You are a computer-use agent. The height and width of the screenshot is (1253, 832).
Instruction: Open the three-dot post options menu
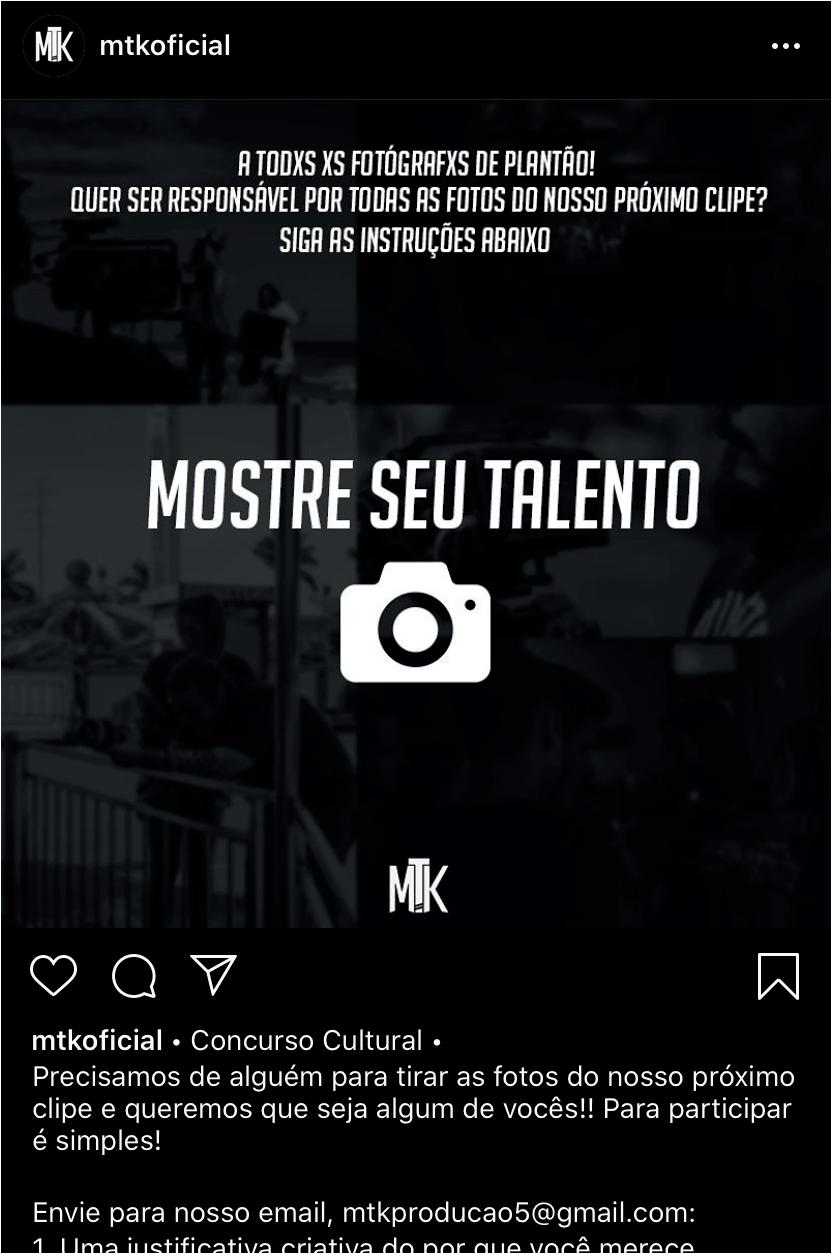pos(786,46)
